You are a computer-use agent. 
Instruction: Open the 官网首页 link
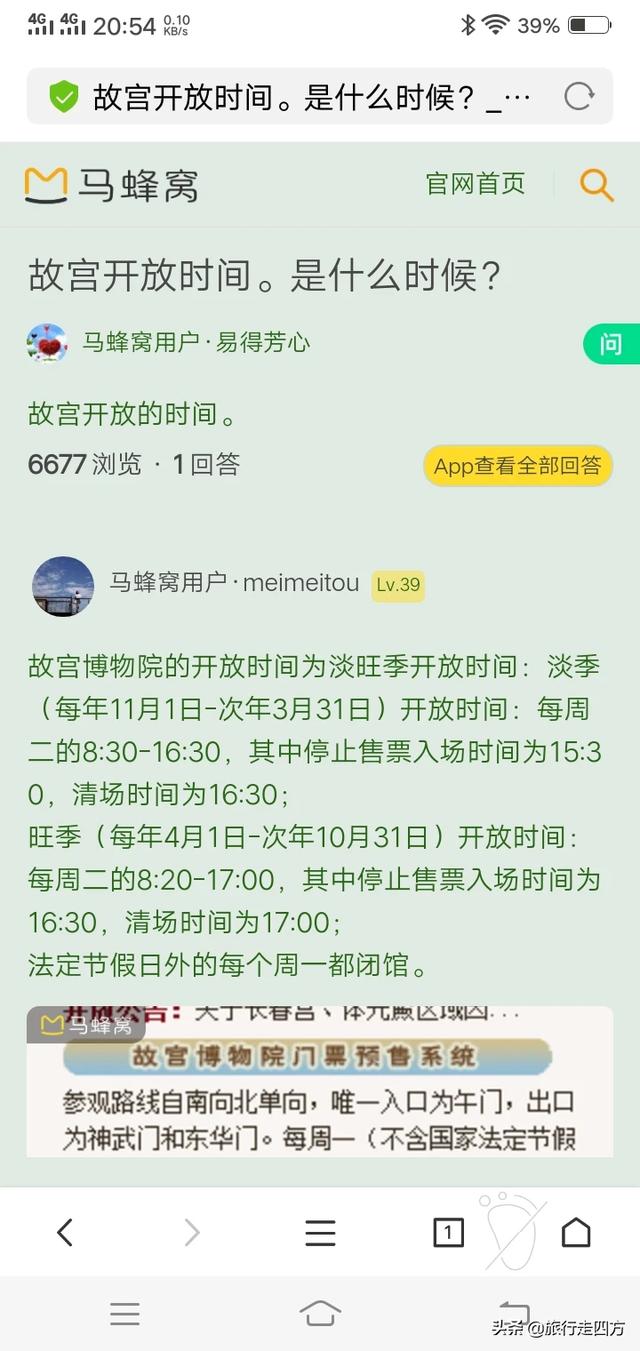(475, 184)
